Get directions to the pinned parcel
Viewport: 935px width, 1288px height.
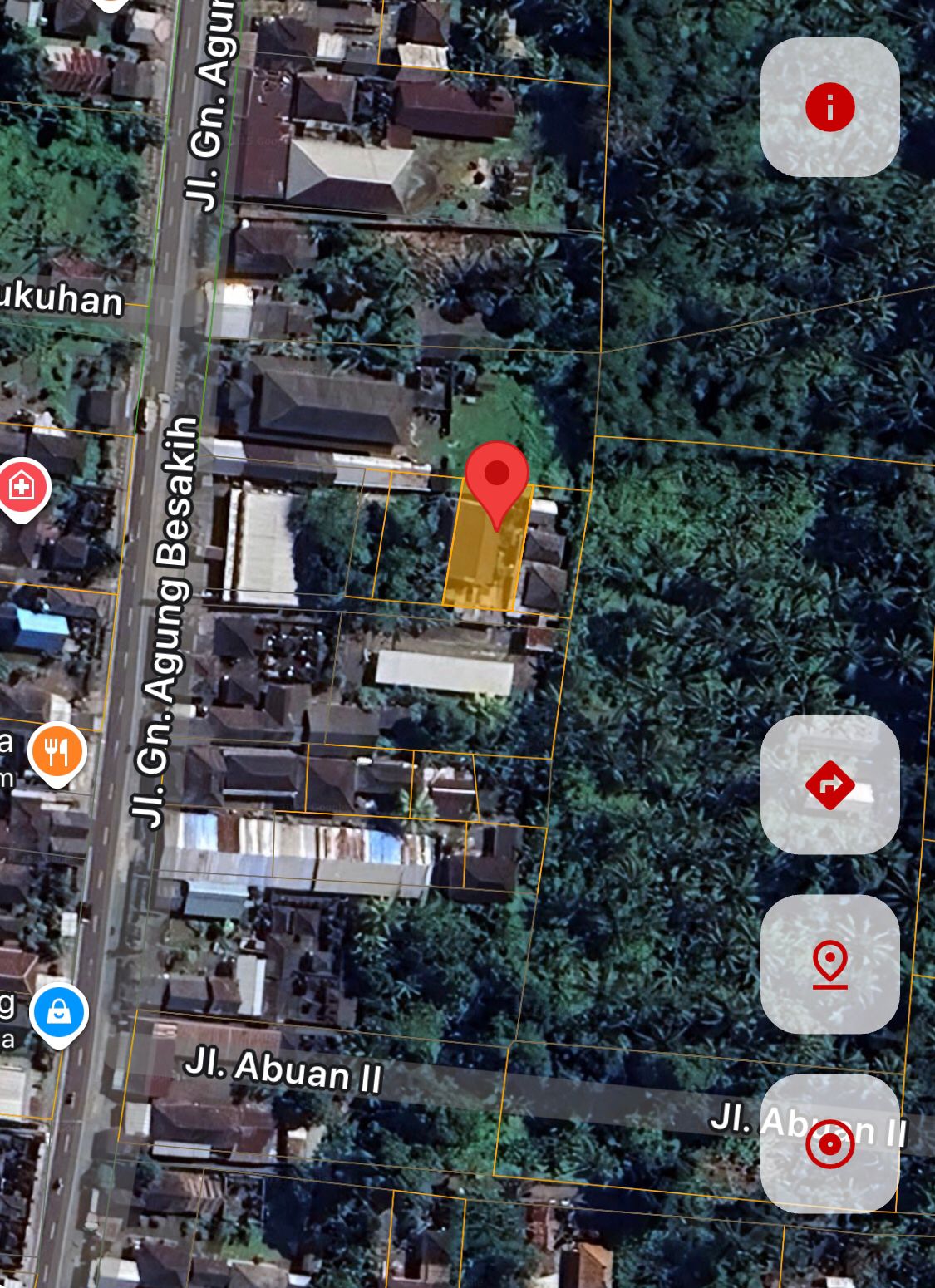click(x=829, y=784)
